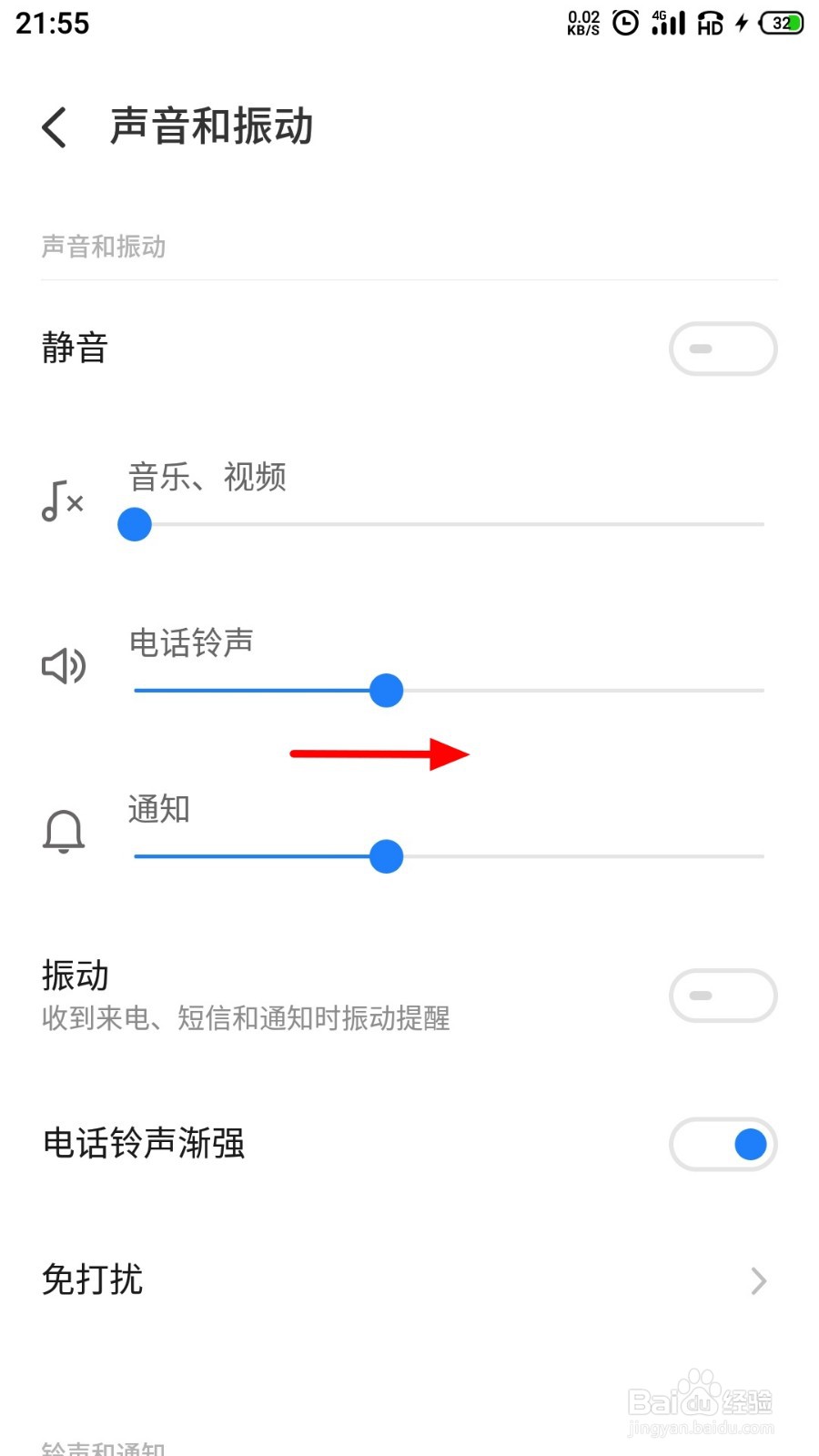Tap the 21:55 clock in status bar

53,24
